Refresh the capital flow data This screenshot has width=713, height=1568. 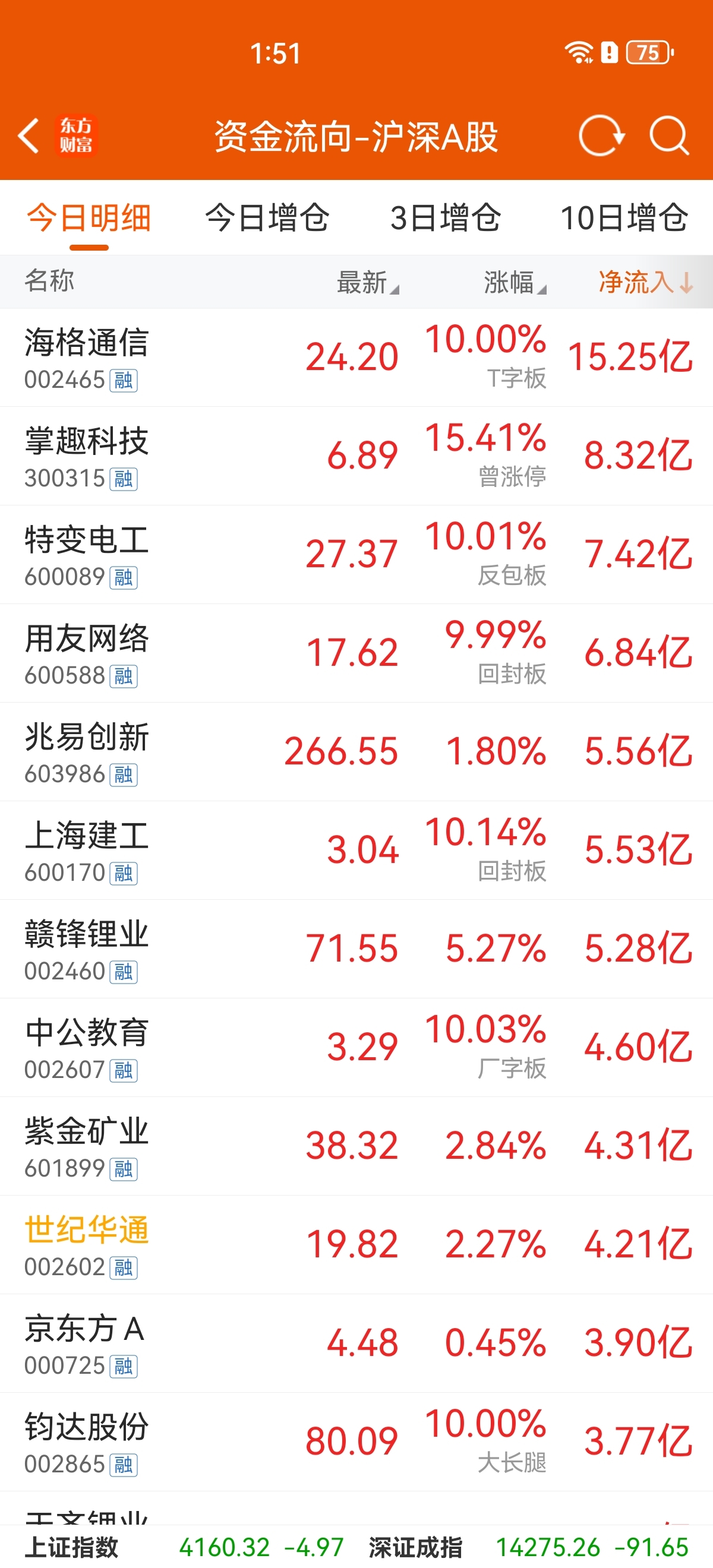tap(601, 135)
